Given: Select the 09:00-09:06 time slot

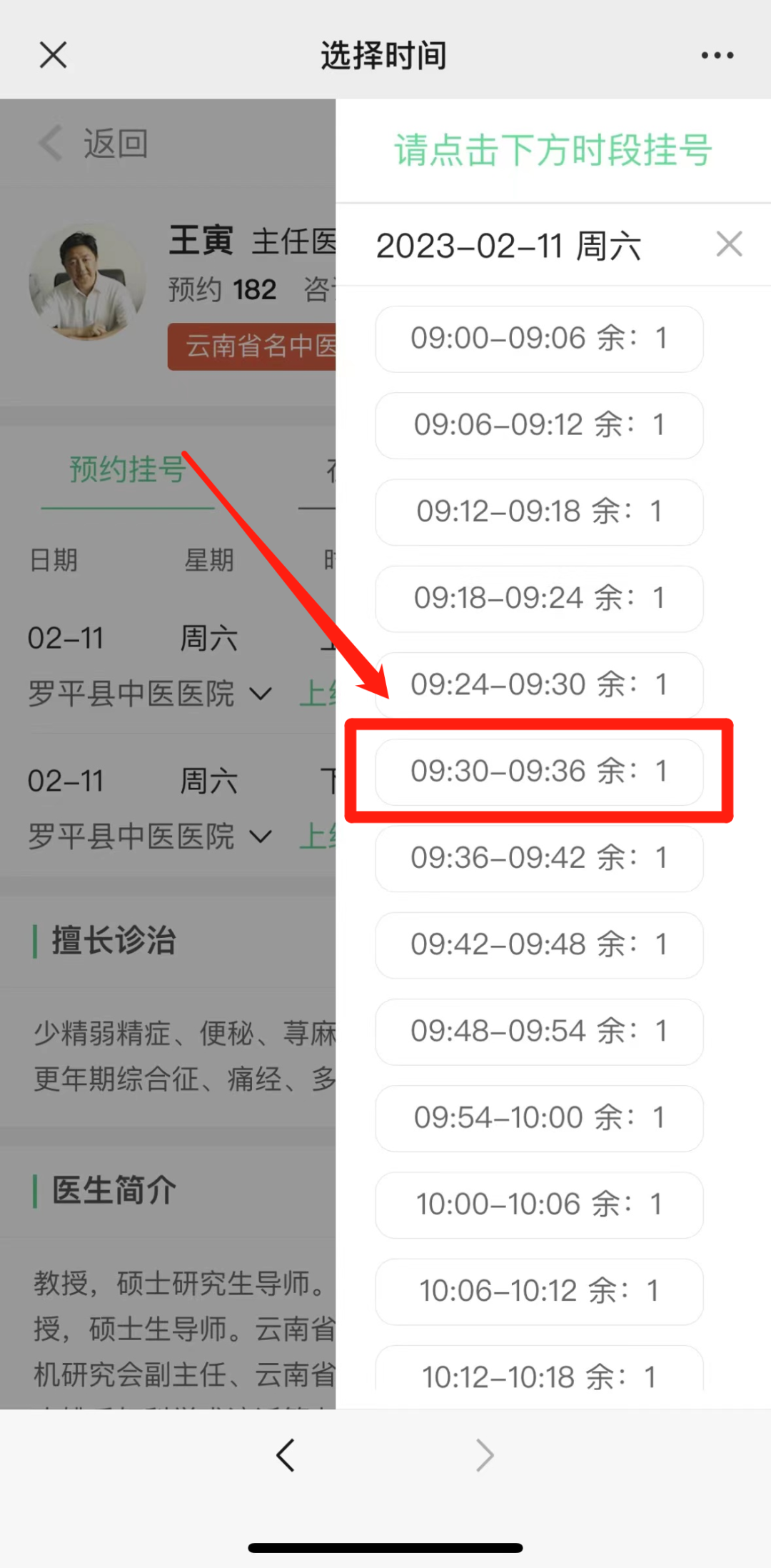Looking at the screenshot, I should click(x=539, y=339).
